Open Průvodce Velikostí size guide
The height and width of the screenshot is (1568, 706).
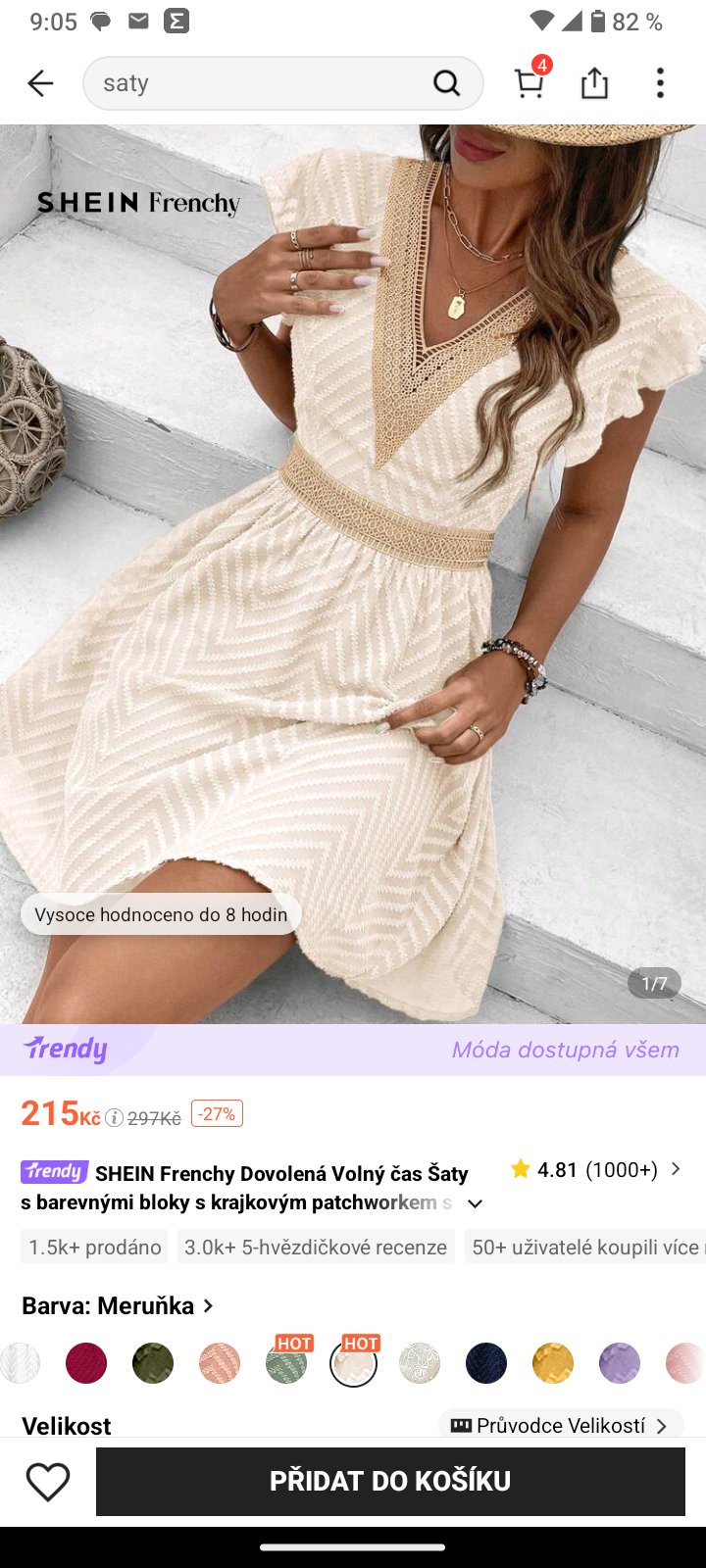(560, 1425)
